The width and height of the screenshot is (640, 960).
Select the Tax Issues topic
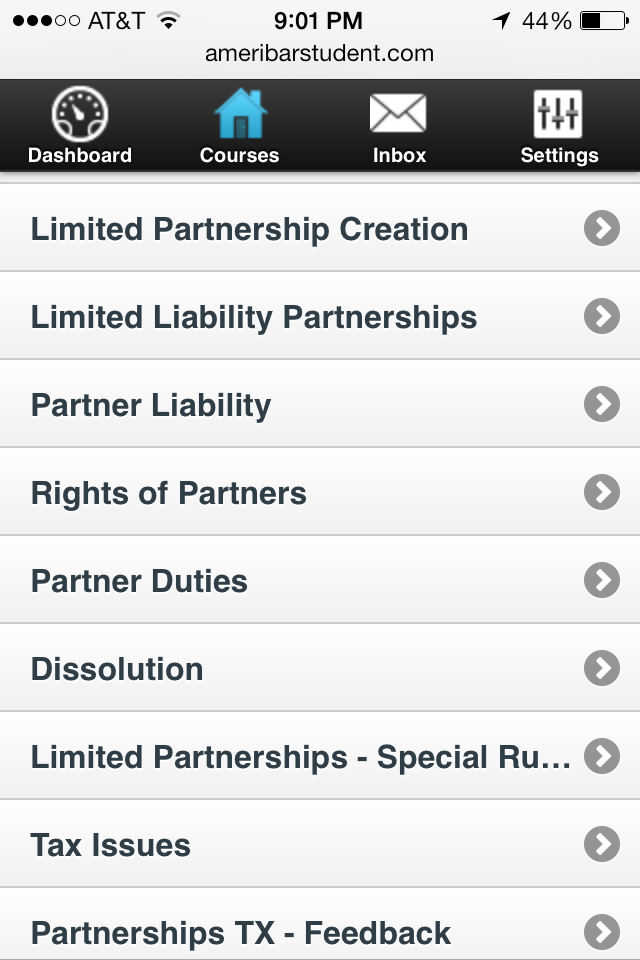click(x=320, y=845)
